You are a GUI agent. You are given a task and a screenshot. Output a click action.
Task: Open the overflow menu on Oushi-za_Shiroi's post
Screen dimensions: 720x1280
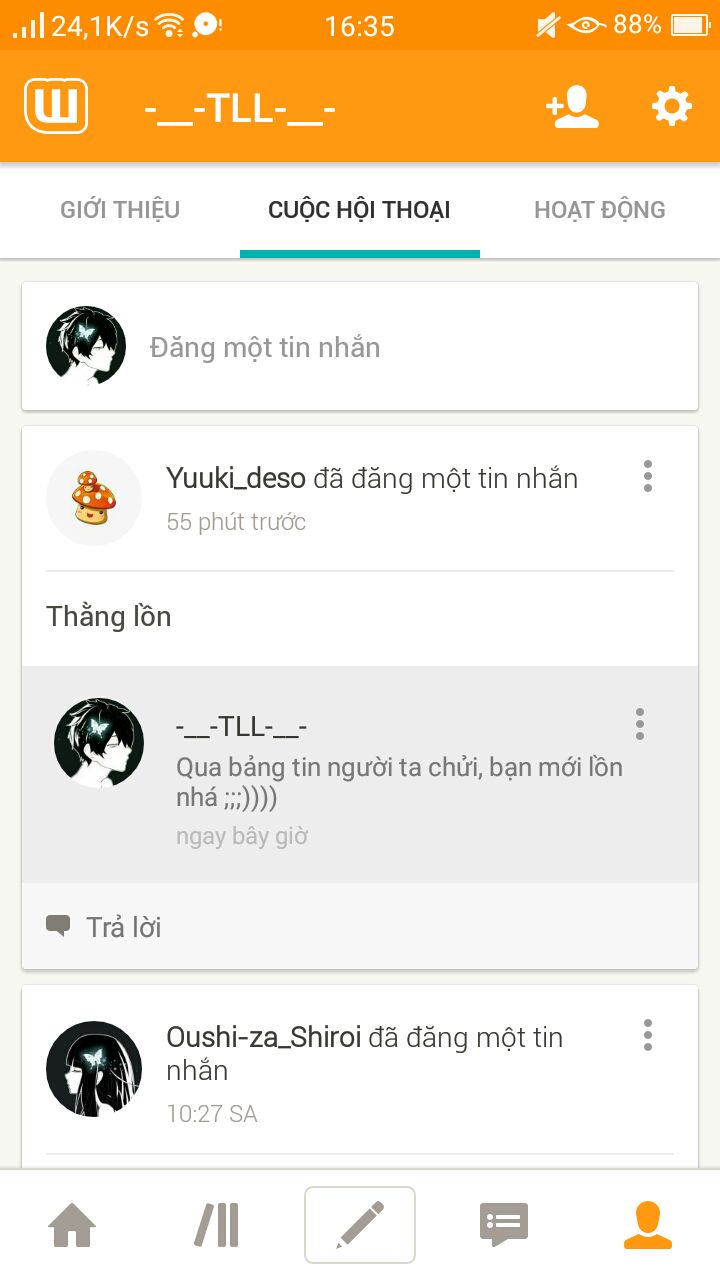[x=648, y=1035]
